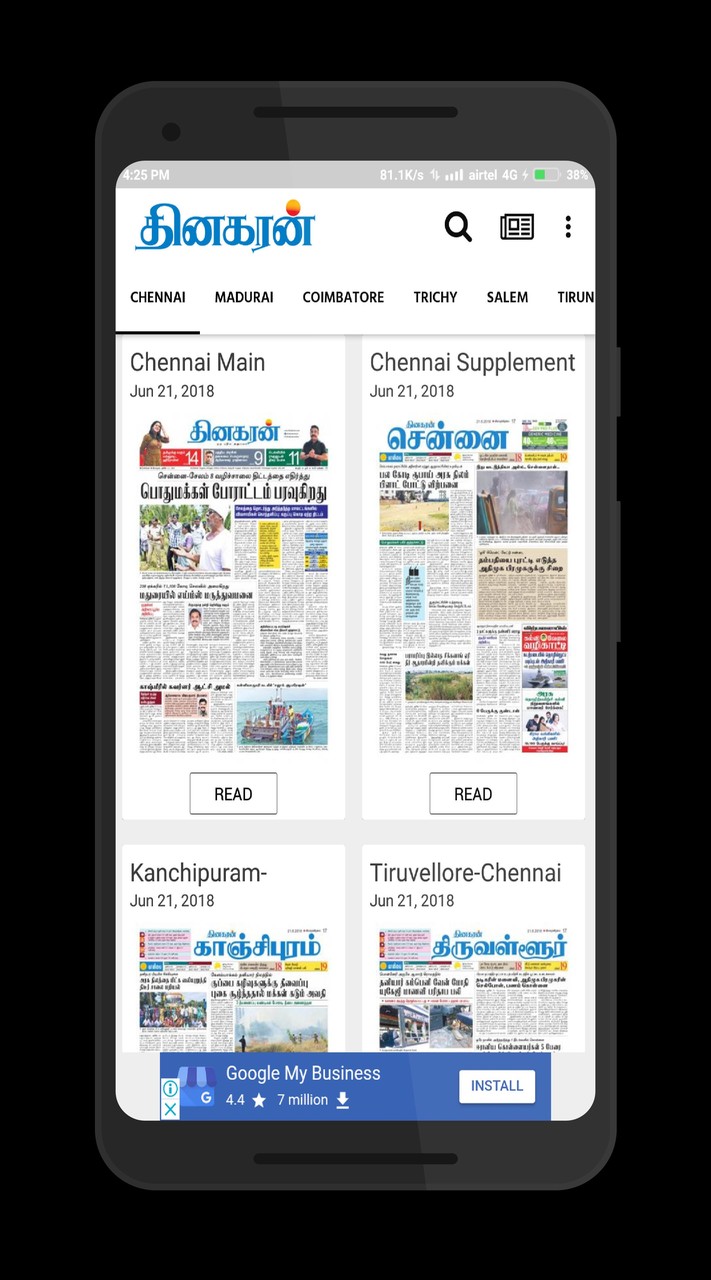Switch to the Salem tab

pyautogui.click(x=507, y=297)
